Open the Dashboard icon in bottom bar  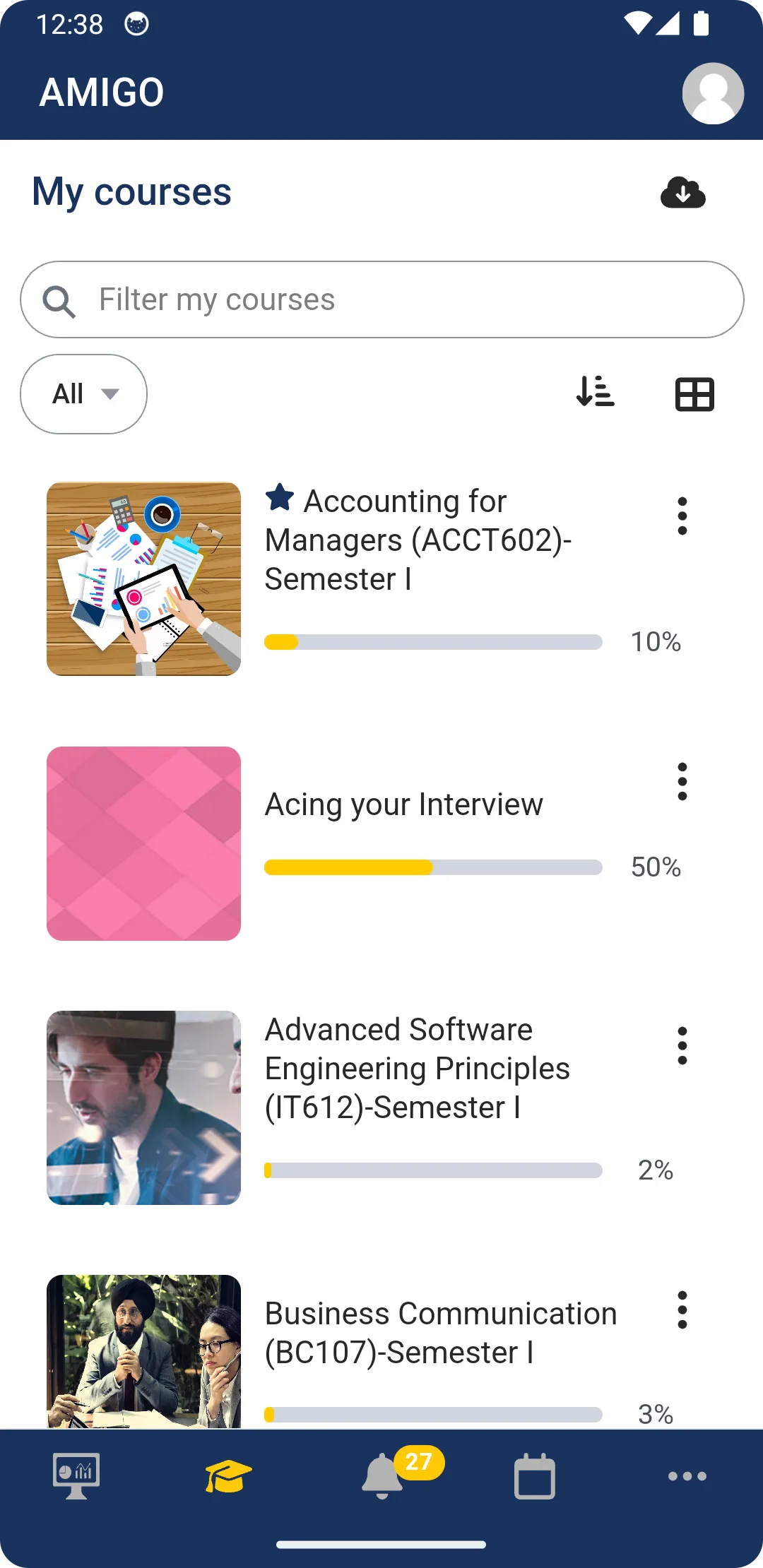75,1476
